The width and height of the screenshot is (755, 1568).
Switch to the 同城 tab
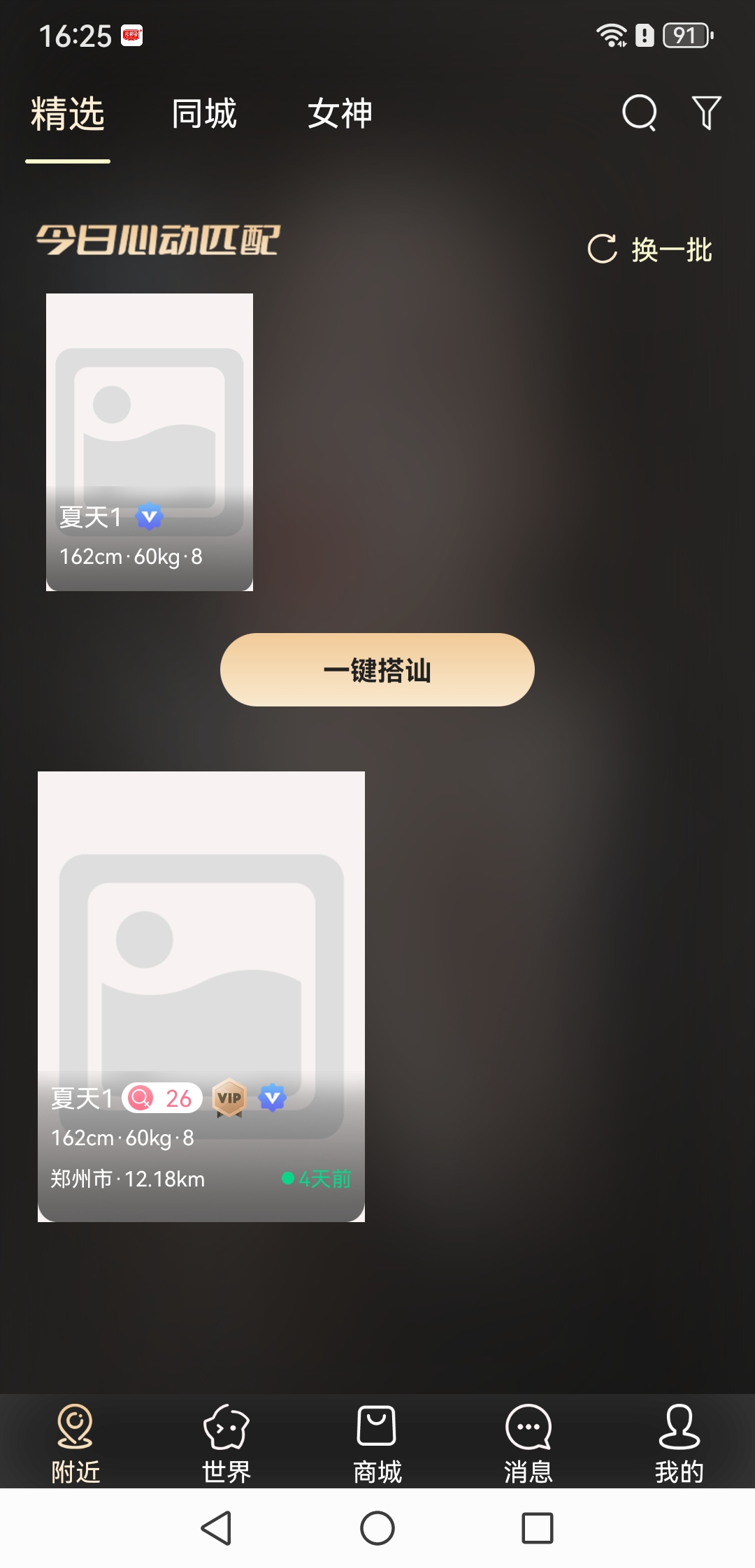204,114
